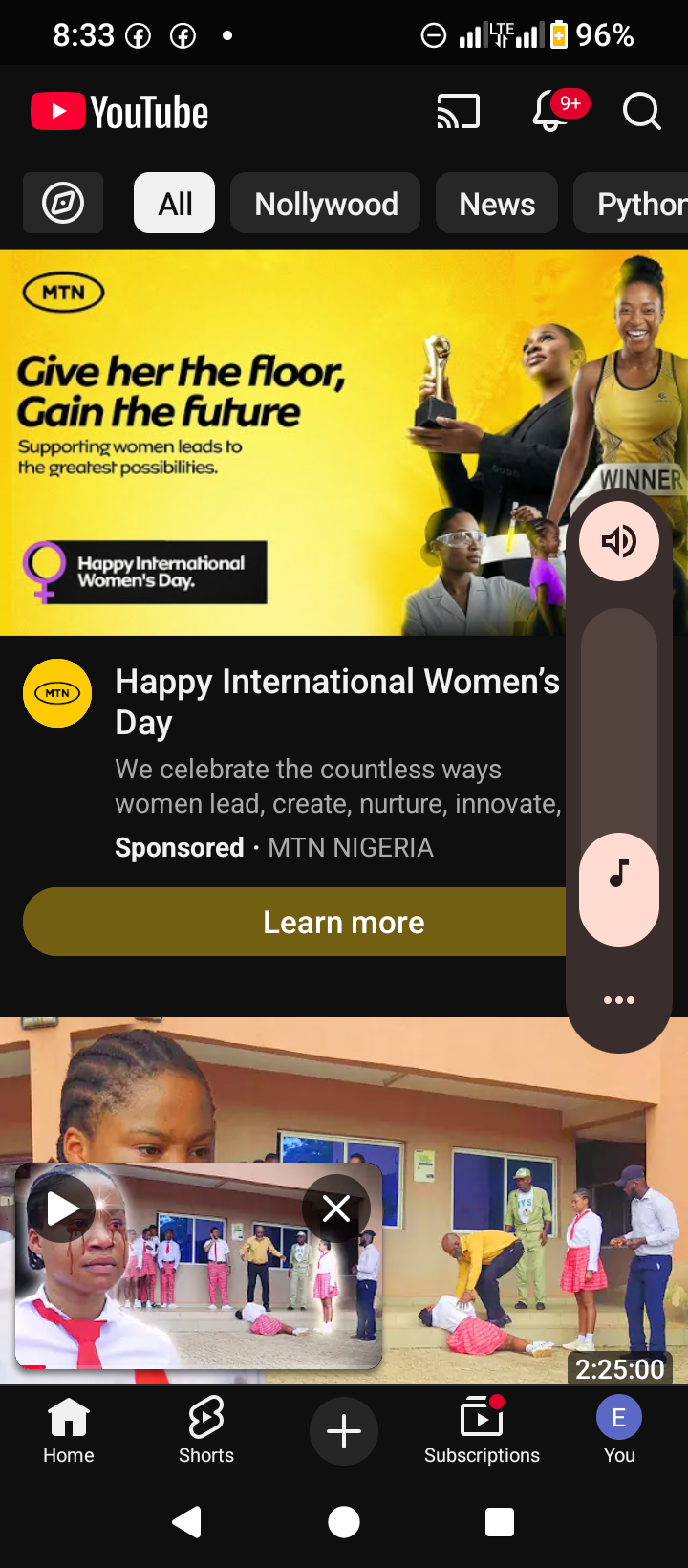688x1568 pixels.
Task: Open volume panel more options
Action: 619,1000
